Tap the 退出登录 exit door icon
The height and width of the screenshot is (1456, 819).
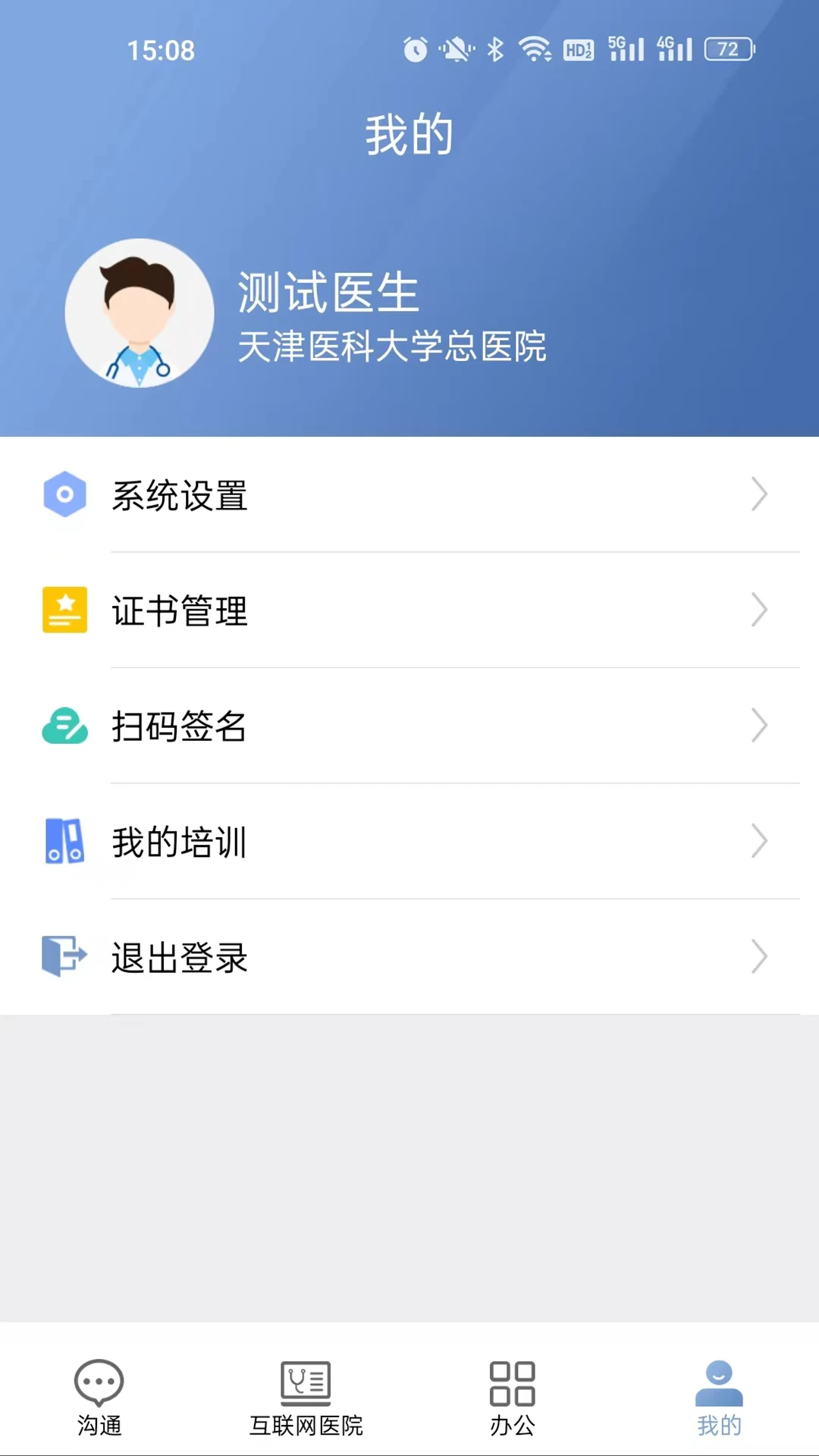click(x=64, y=957)
